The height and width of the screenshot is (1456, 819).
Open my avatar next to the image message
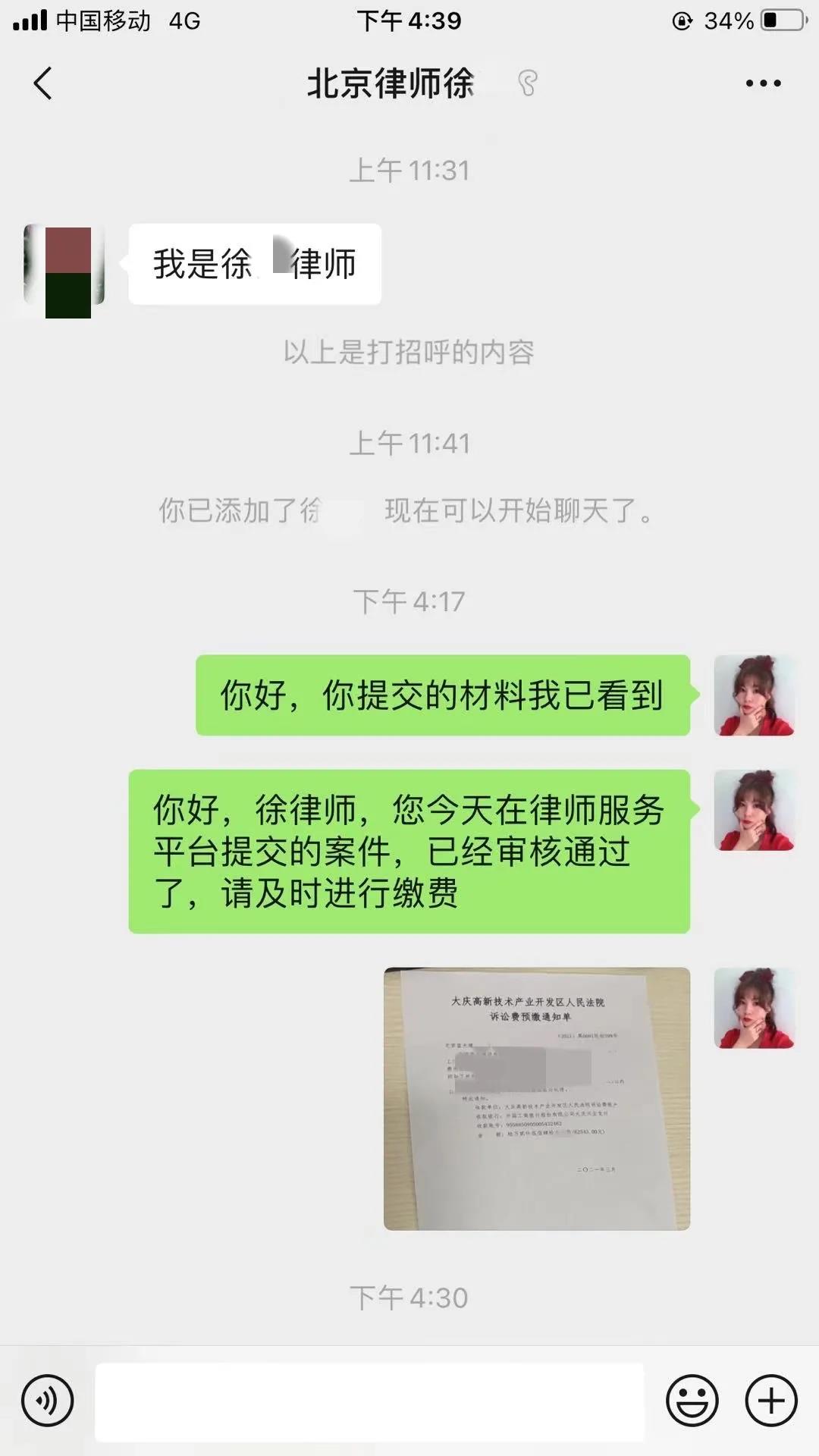pos(755,1008)
